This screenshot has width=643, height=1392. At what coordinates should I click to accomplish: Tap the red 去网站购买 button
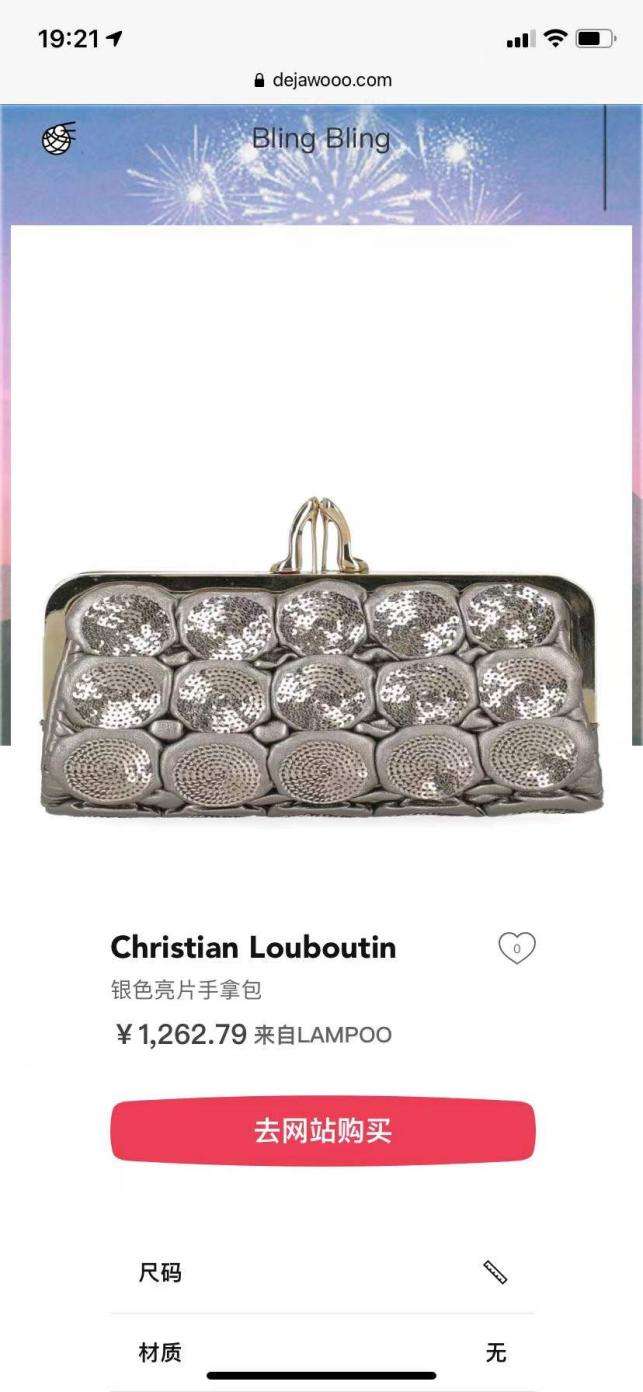(322, 1132)
